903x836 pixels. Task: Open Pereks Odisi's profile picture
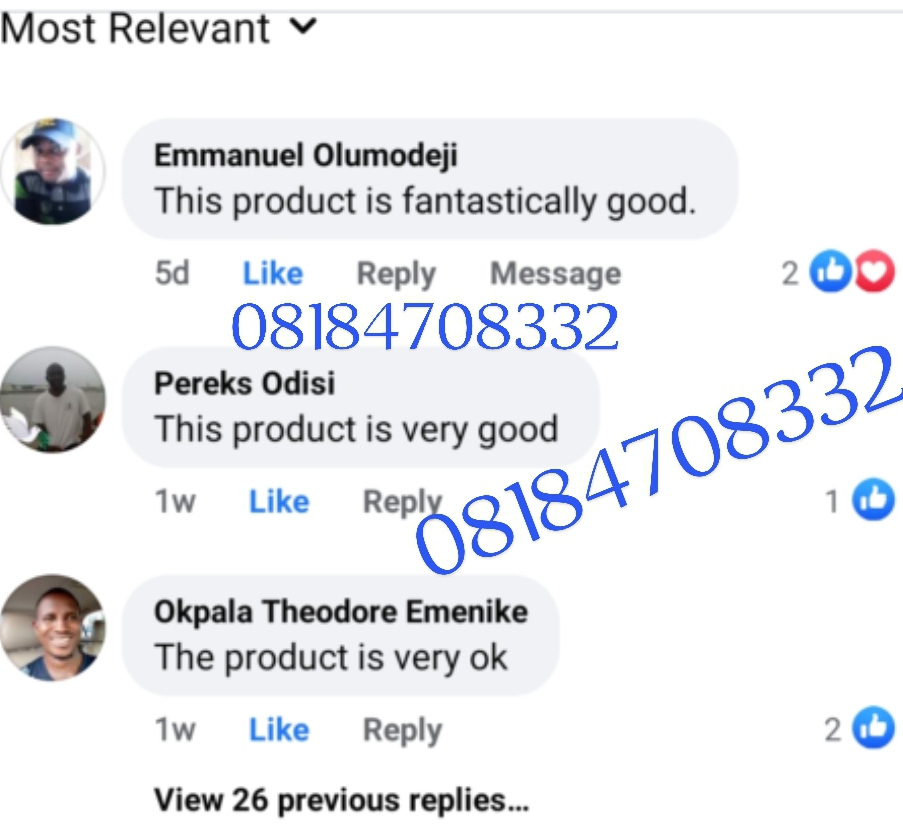pyautogui.click(x=52, y=399)
